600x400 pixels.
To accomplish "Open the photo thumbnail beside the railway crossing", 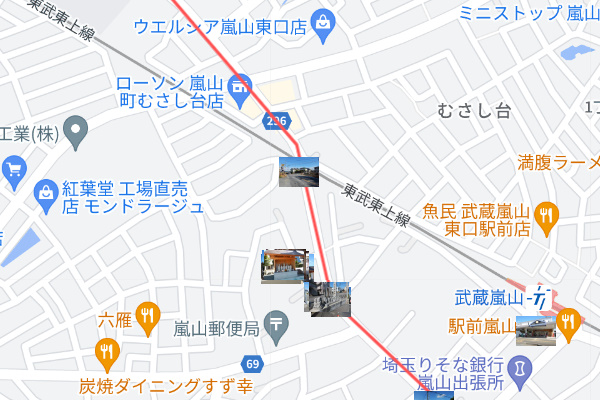I will pyautogui.click(x=298, y=171).
